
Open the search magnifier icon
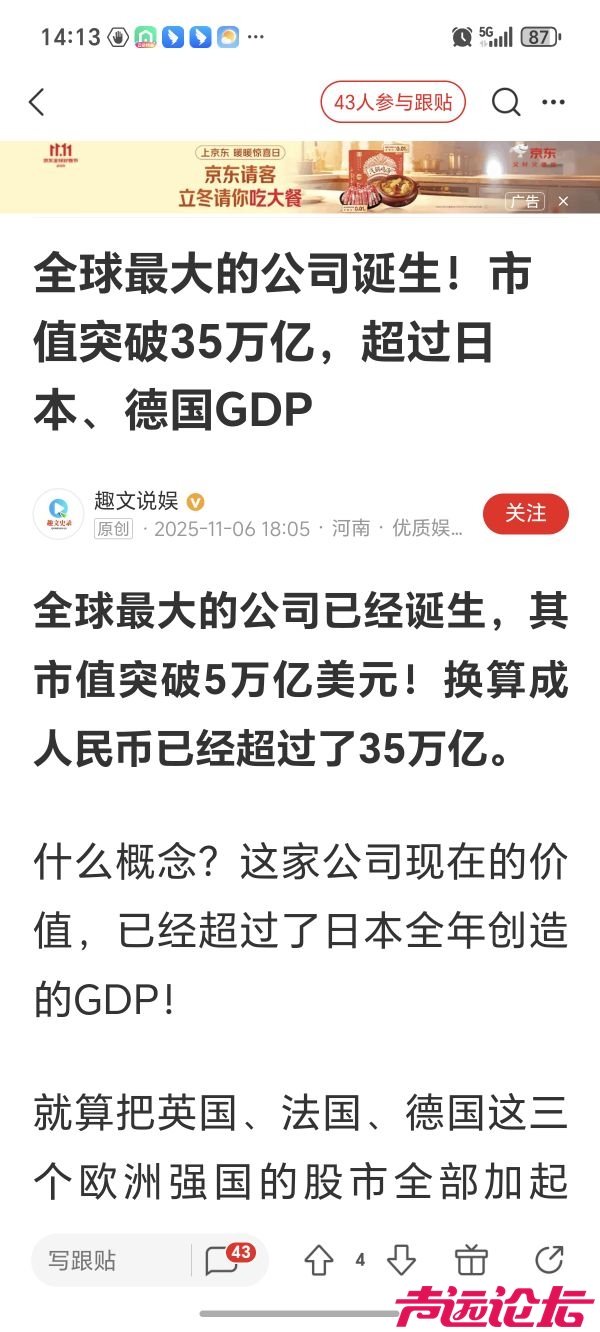[506, 102]
